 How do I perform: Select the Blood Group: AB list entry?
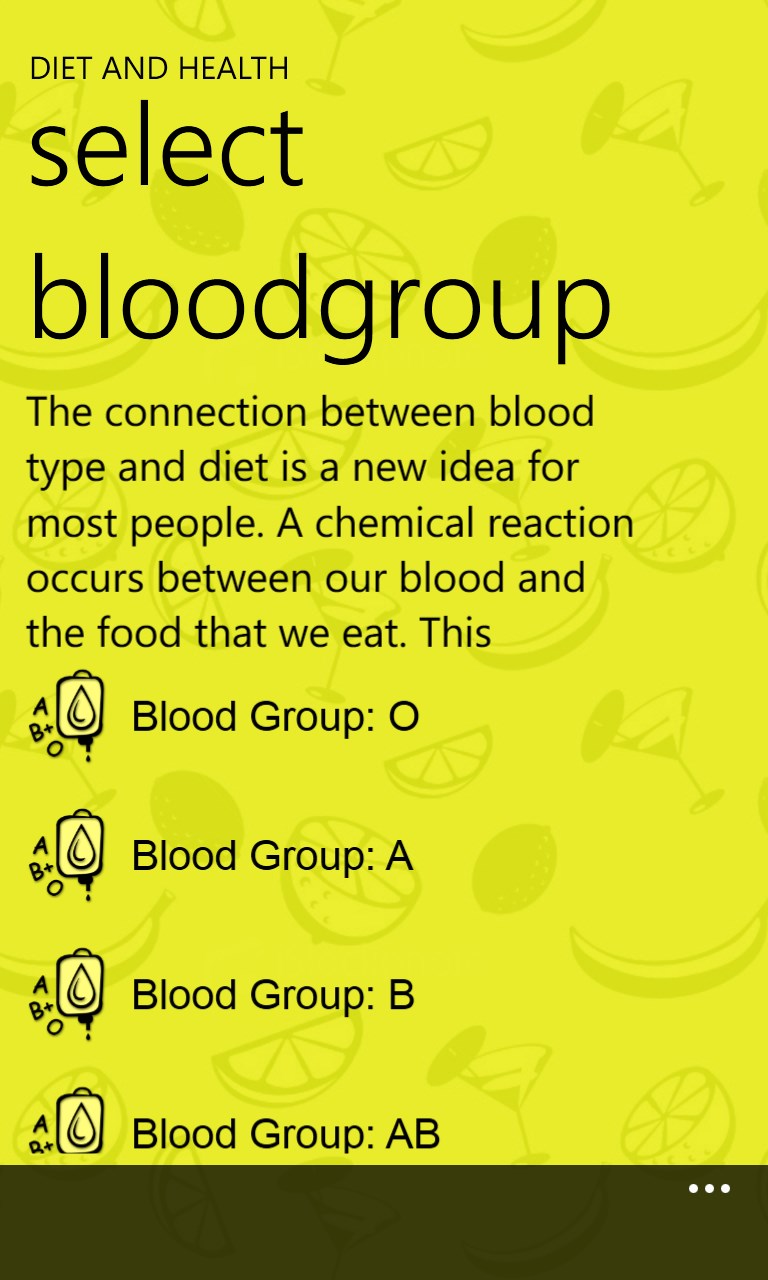click(285, 1133)
